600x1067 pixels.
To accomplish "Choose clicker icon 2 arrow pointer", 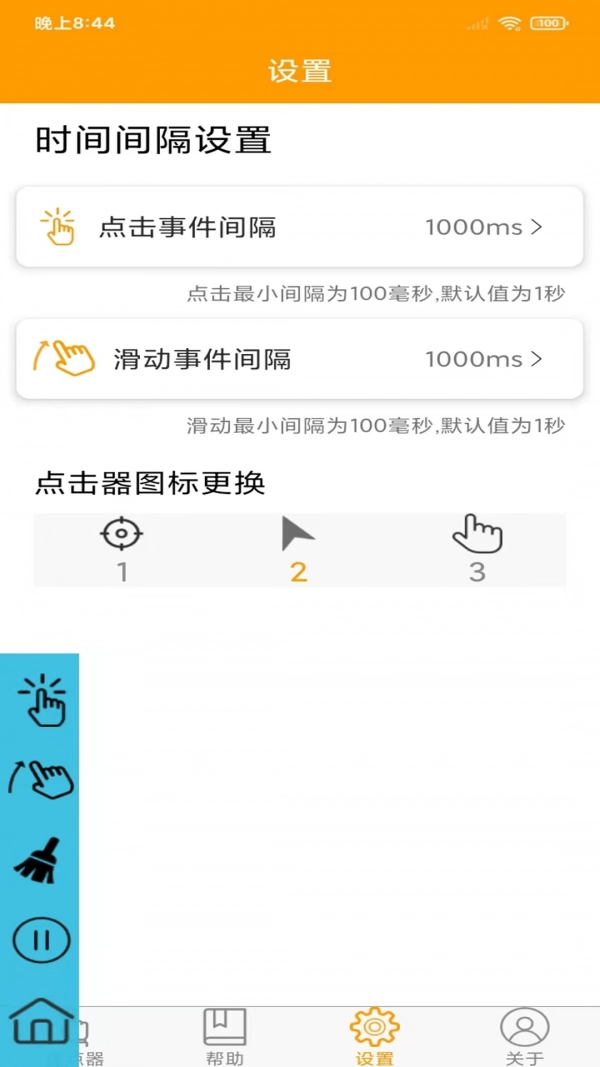I will coord(298,548).
